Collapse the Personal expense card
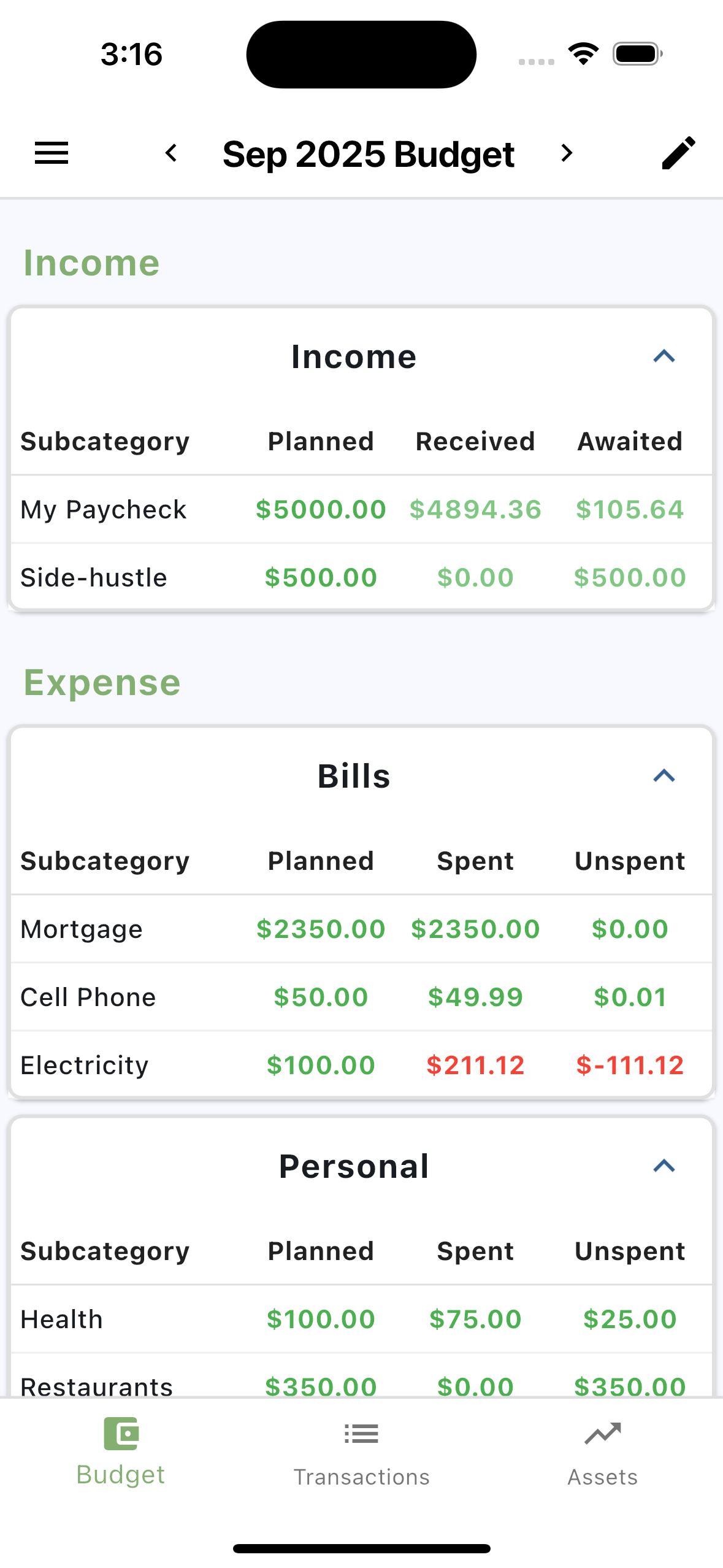 [x=663, y=1165]
